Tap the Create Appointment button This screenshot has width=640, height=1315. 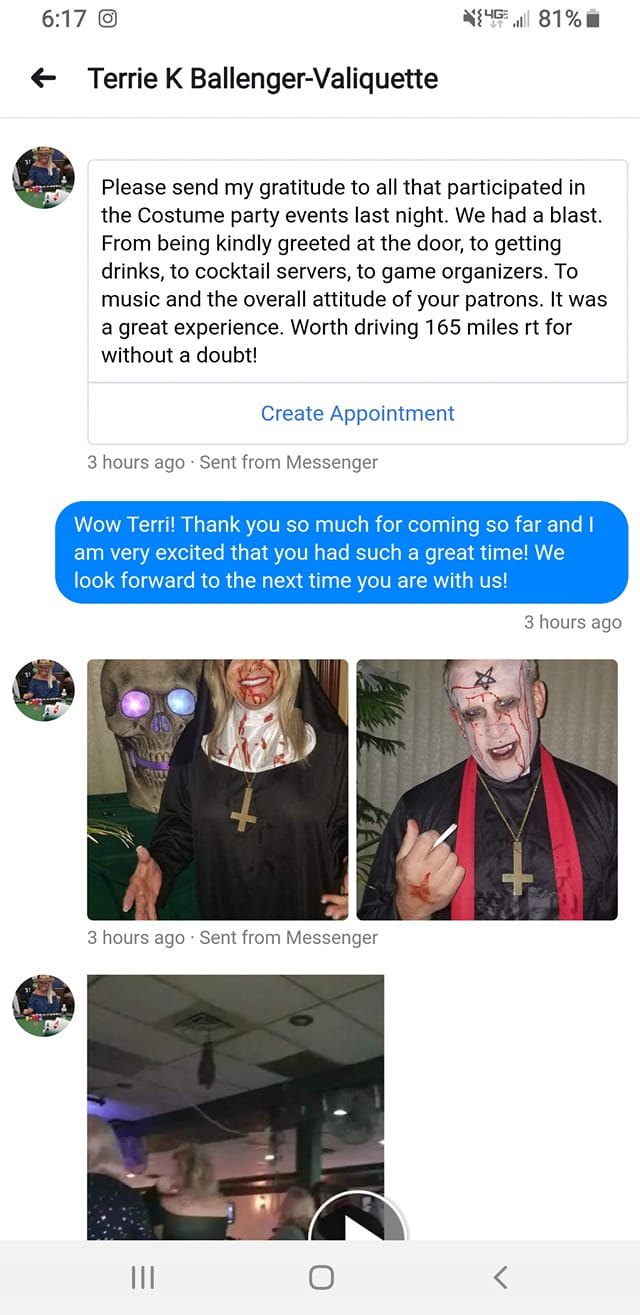coord(357,414)
